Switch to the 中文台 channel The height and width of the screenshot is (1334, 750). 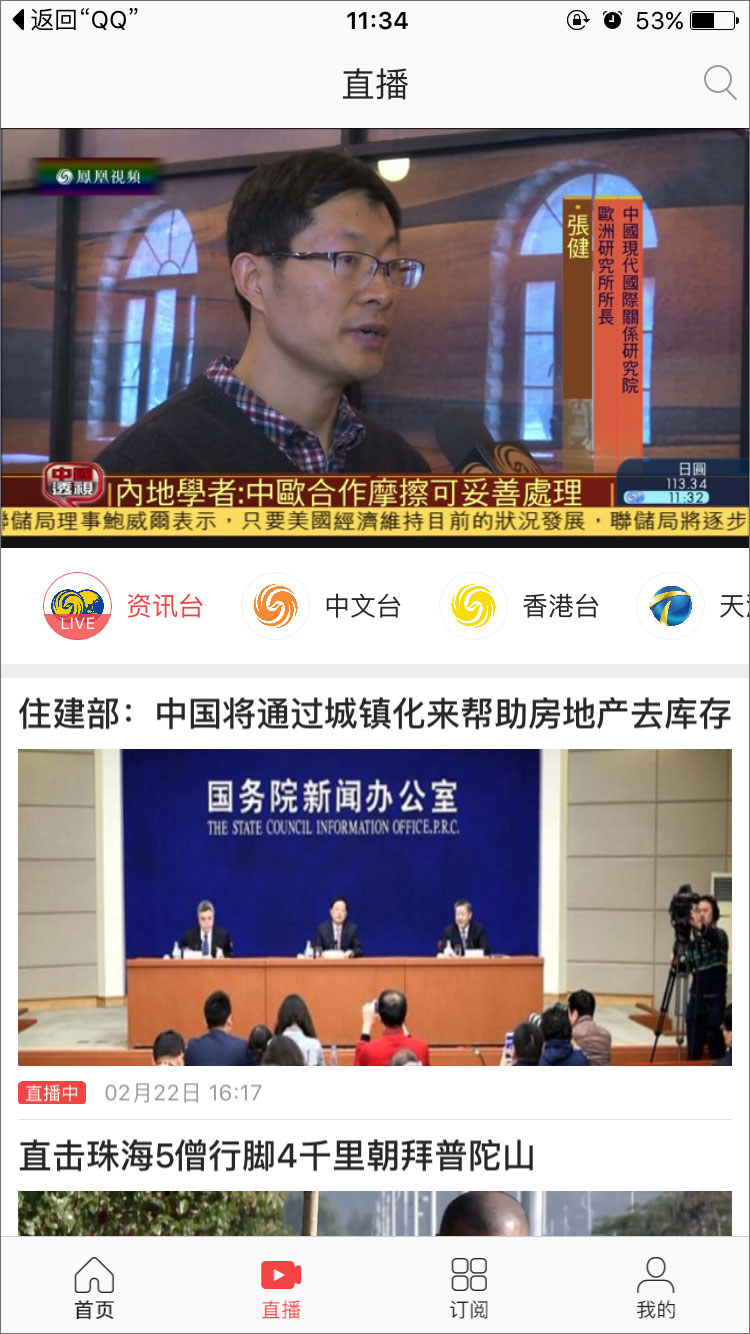coord(322,606)
